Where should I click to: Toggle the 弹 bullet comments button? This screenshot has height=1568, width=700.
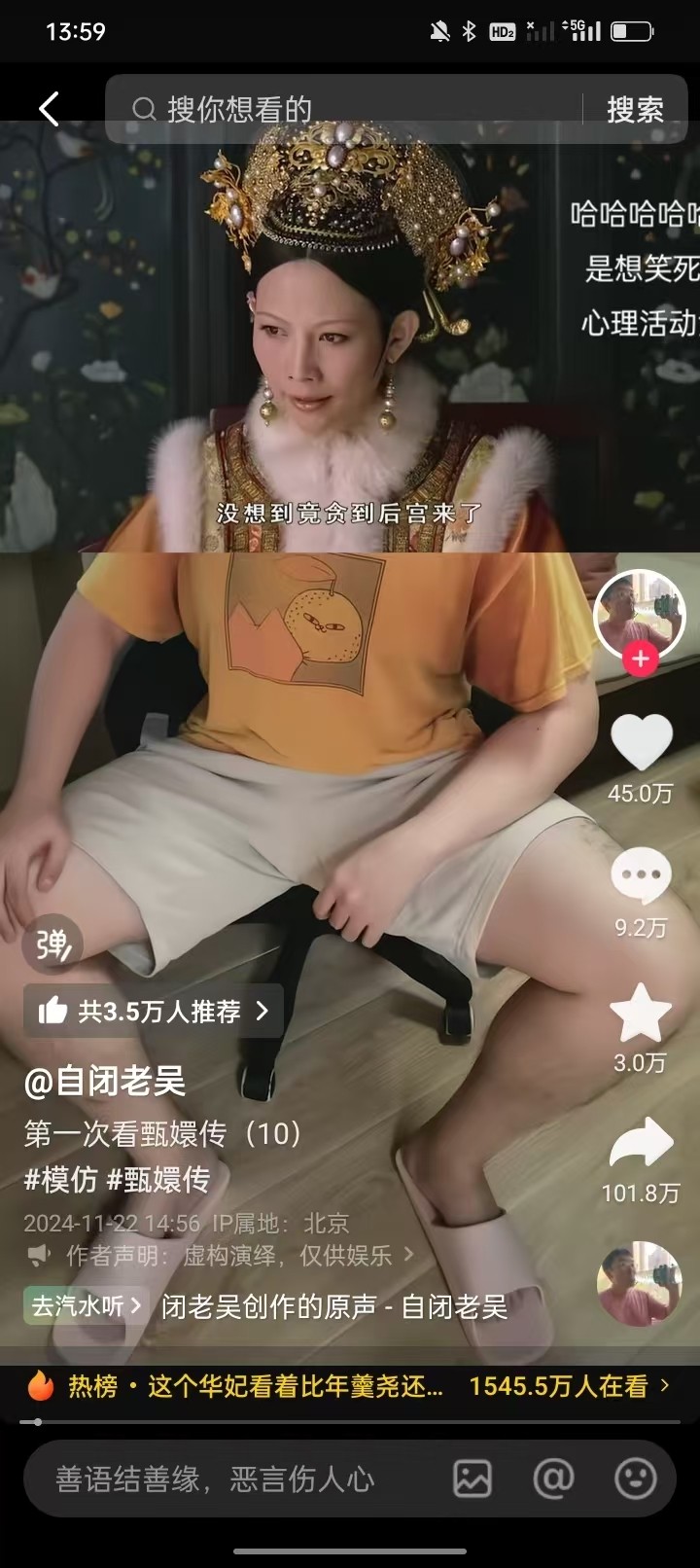(52, 944)
